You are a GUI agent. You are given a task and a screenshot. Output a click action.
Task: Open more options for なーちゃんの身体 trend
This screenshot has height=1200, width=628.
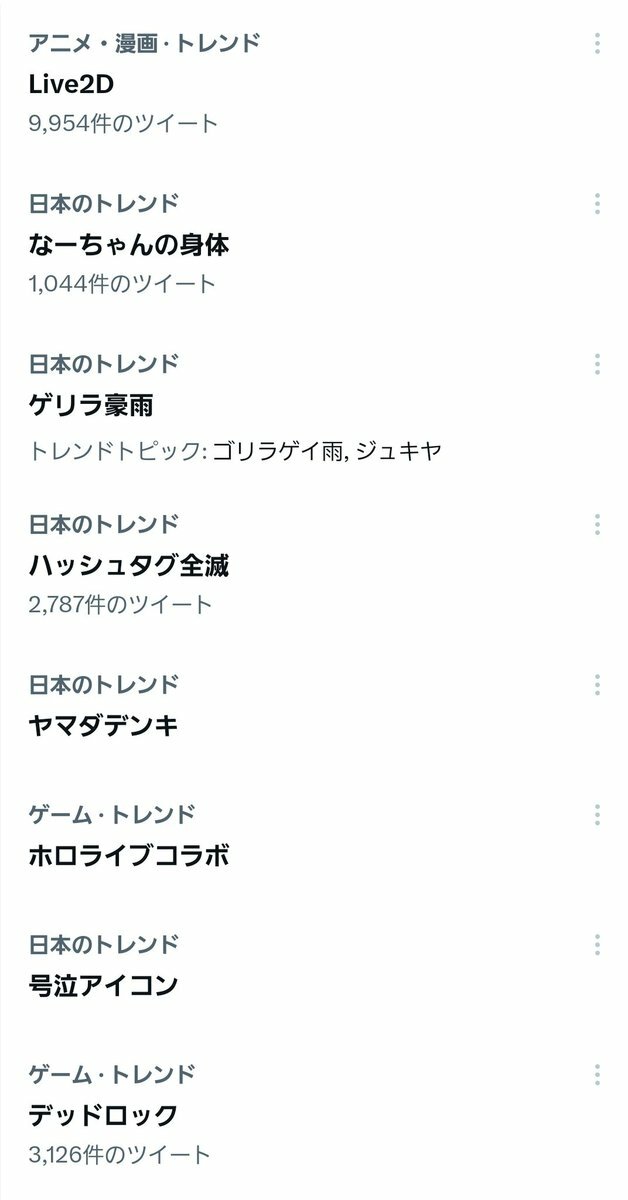tap(597, 204)
